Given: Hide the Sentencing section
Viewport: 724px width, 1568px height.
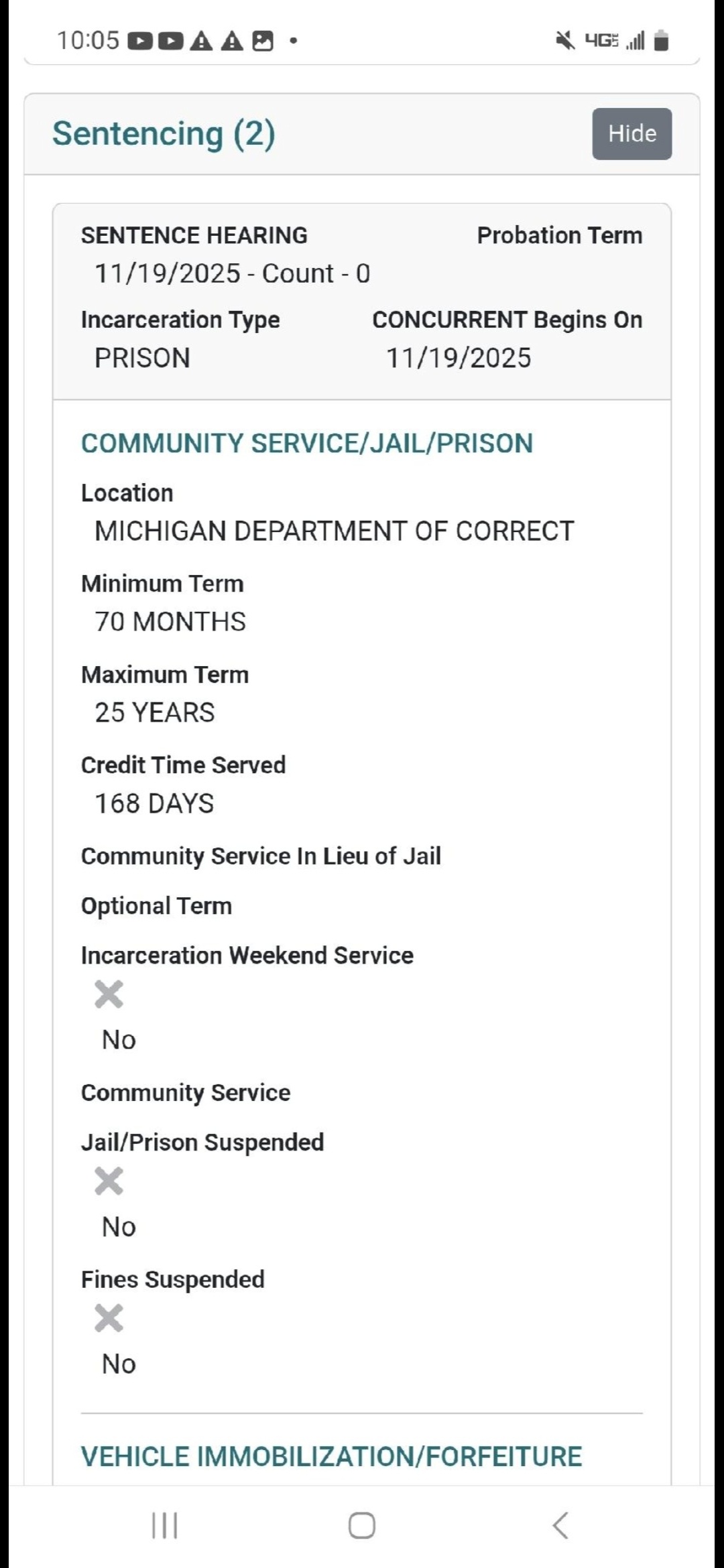Looking at the screenshot, I should [631, 133].
